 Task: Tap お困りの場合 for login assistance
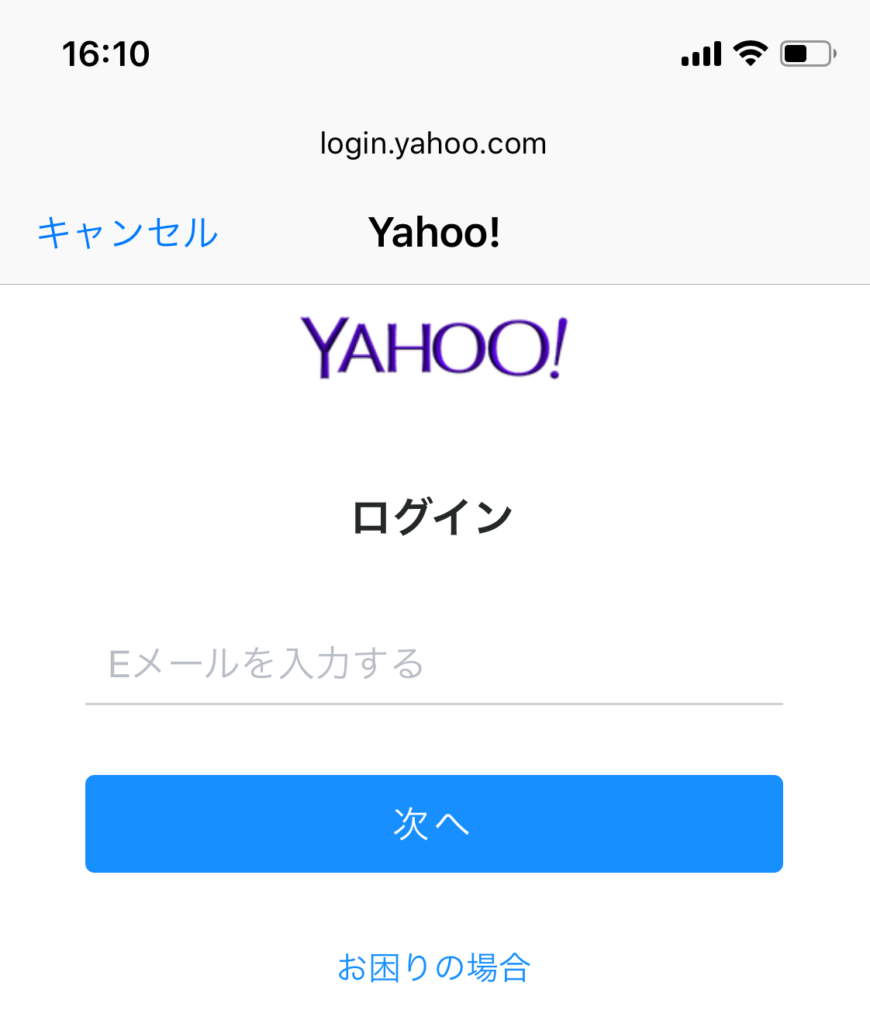coord(433,966)
